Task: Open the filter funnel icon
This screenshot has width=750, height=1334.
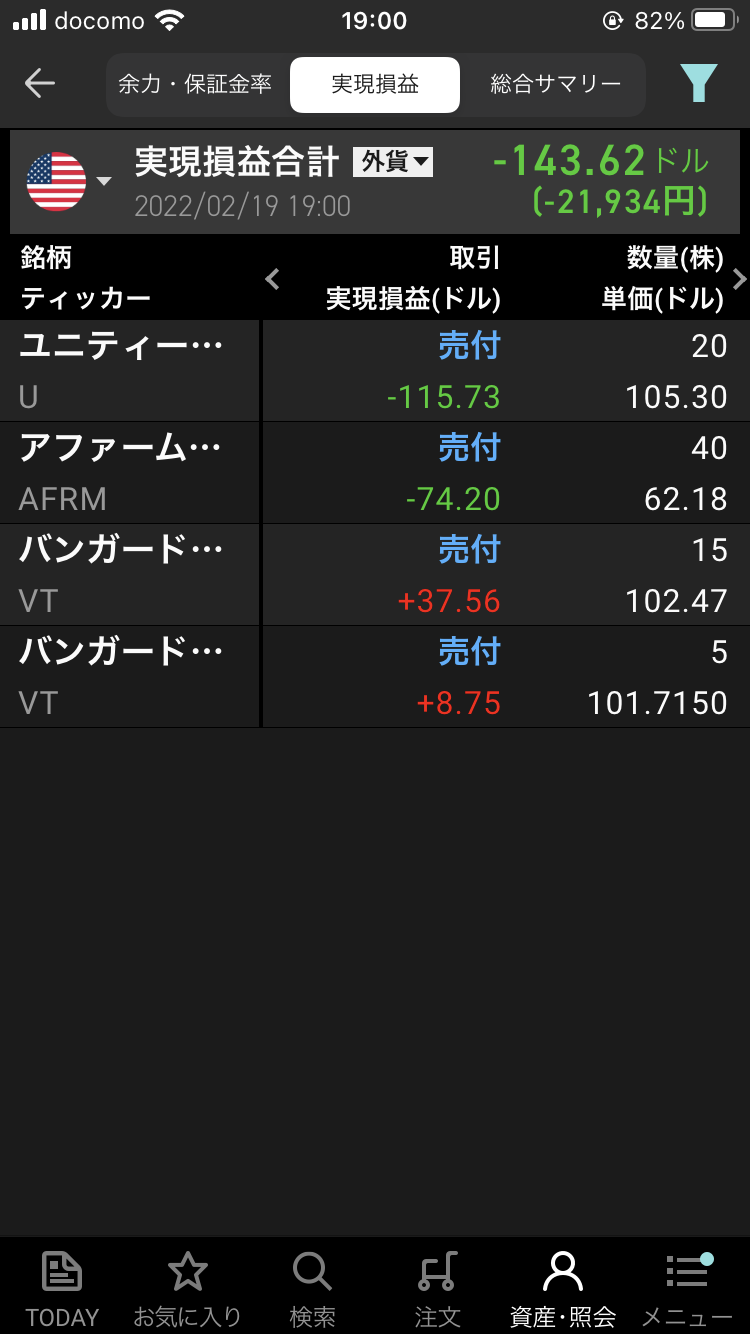Action: (x=699, y=83)
